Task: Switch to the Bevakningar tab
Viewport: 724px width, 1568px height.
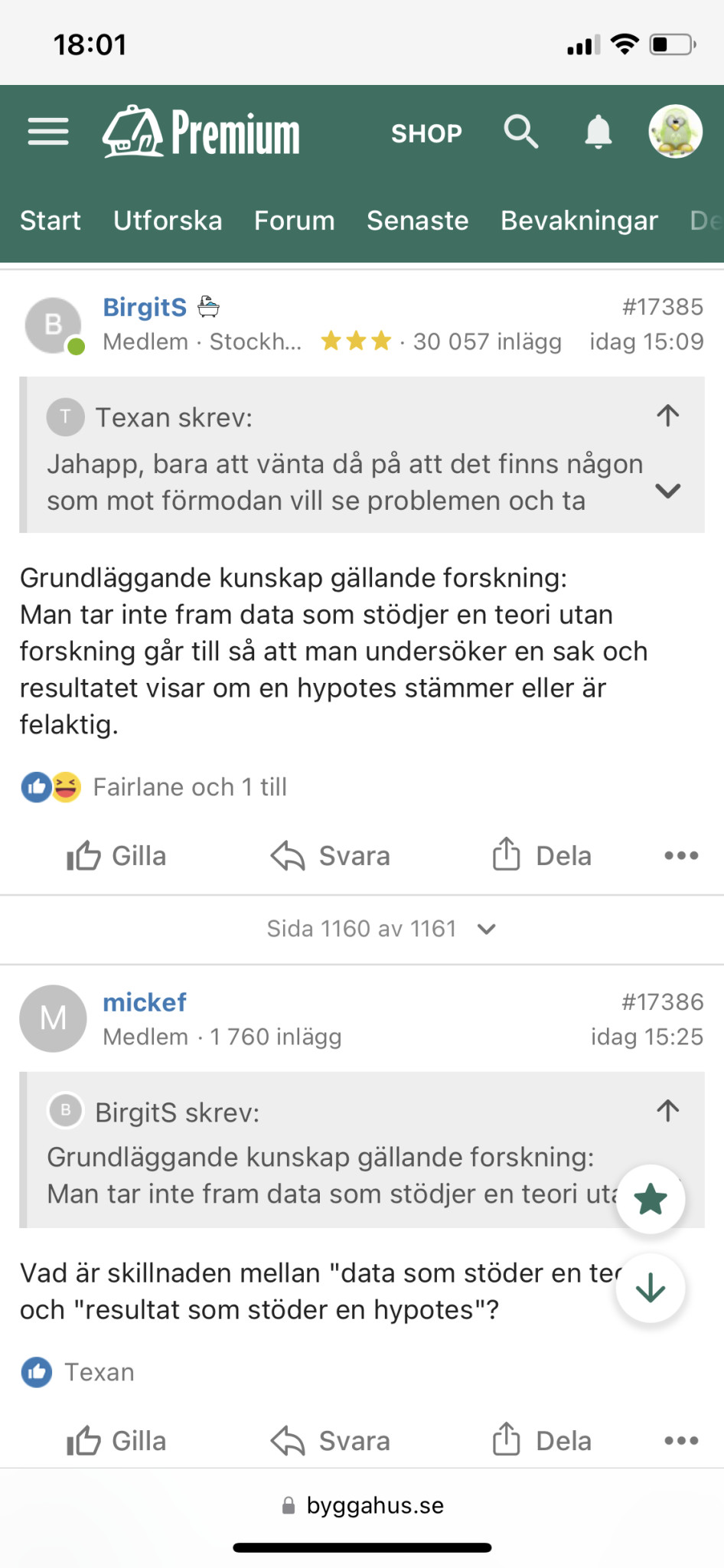Action: (x=579, y=220)
